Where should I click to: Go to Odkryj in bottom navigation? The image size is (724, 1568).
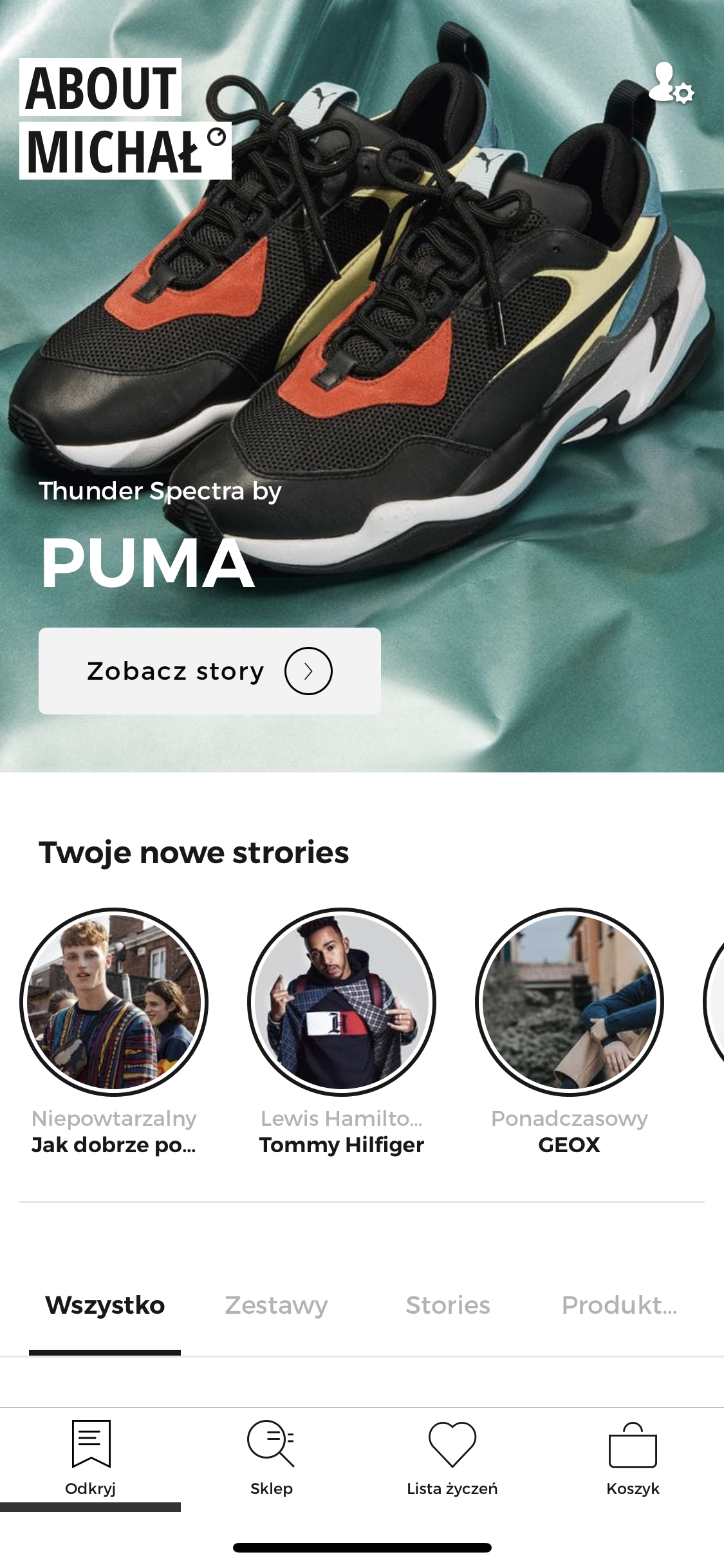90,1457
